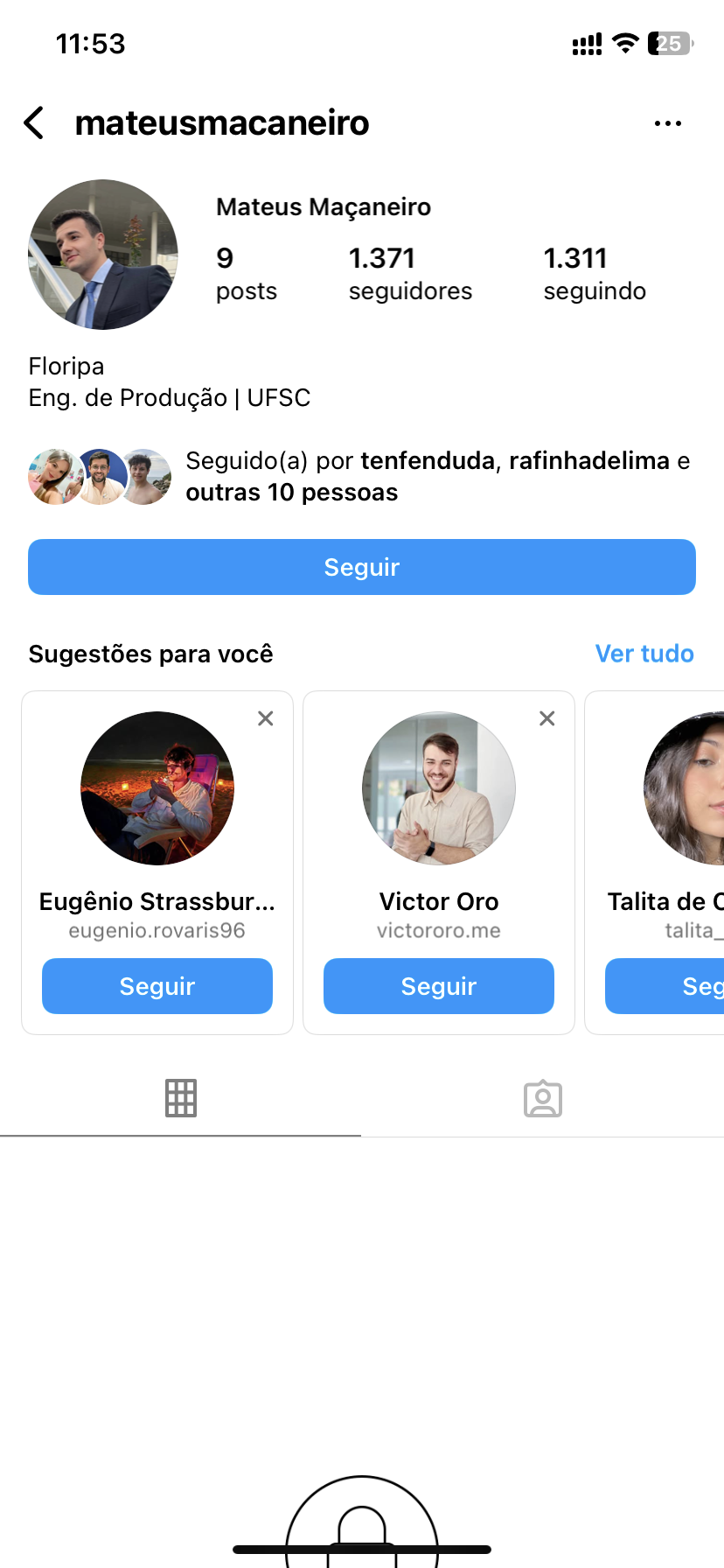Follow Mateus Maçaneiro with the wide Seguir button
The height and width of the screenshot is (1568, 724).
[x=362, y=567]
